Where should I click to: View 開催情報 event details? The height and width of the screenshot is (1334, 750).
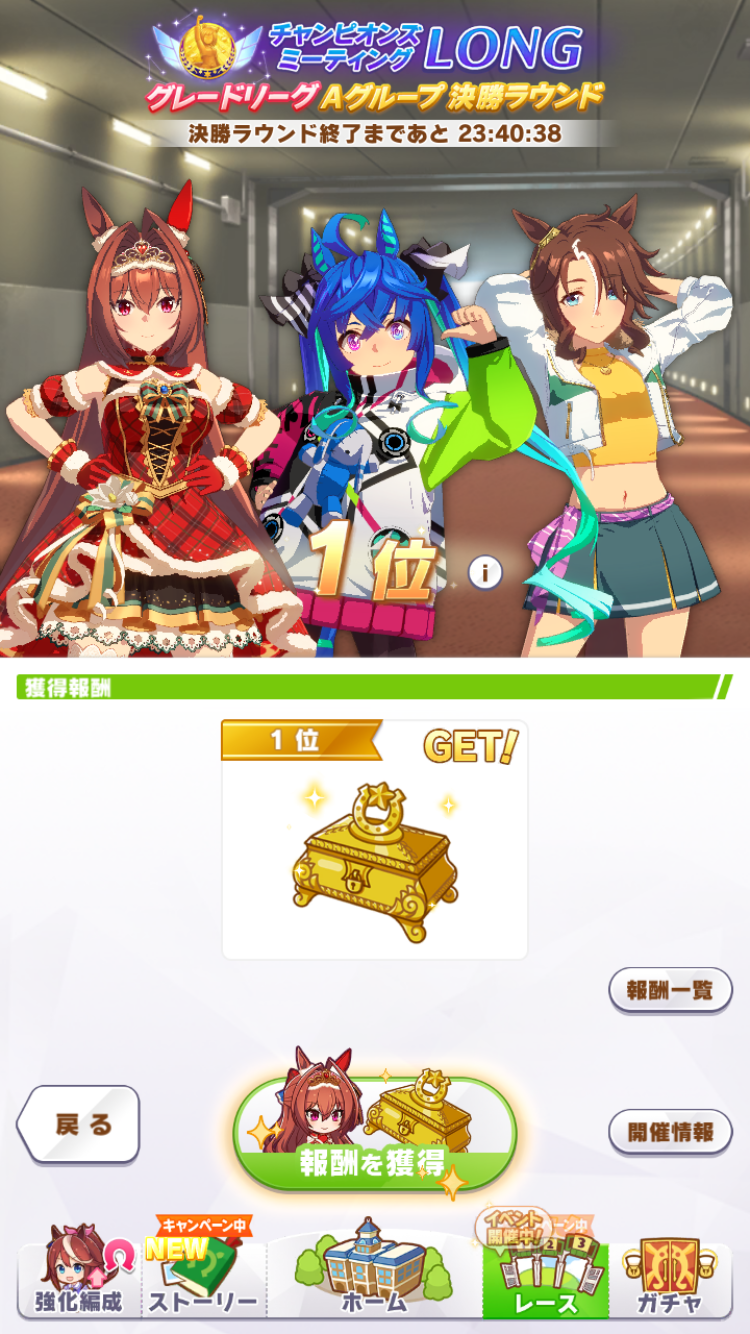(670, 1132)
